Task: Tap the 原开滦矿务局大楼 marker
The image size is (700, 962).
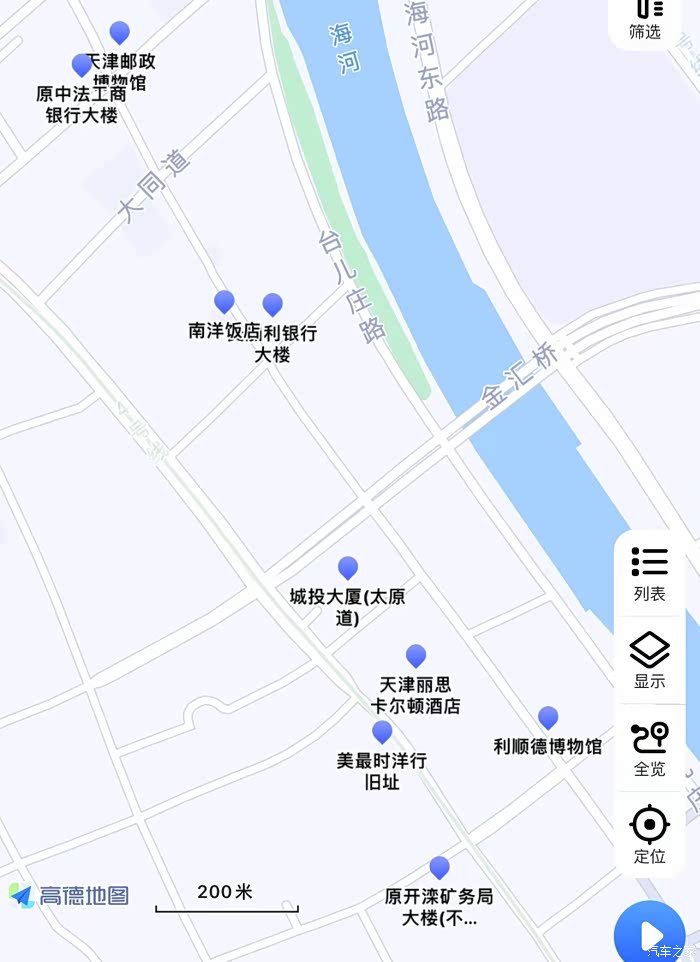Action: 439,868
